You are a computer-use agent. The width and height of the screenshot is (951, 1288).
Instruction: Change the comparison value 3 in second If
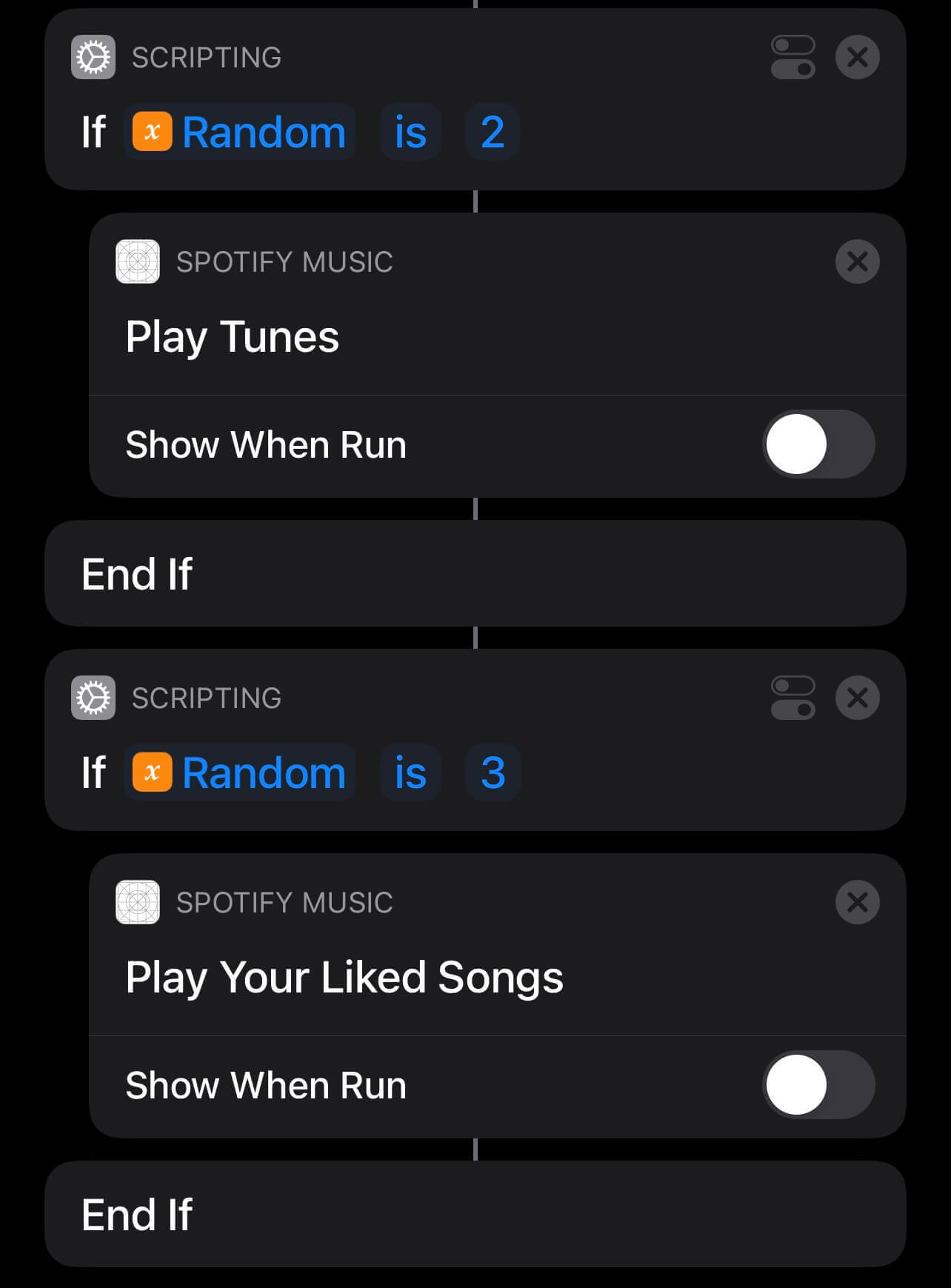coord(492,773)
